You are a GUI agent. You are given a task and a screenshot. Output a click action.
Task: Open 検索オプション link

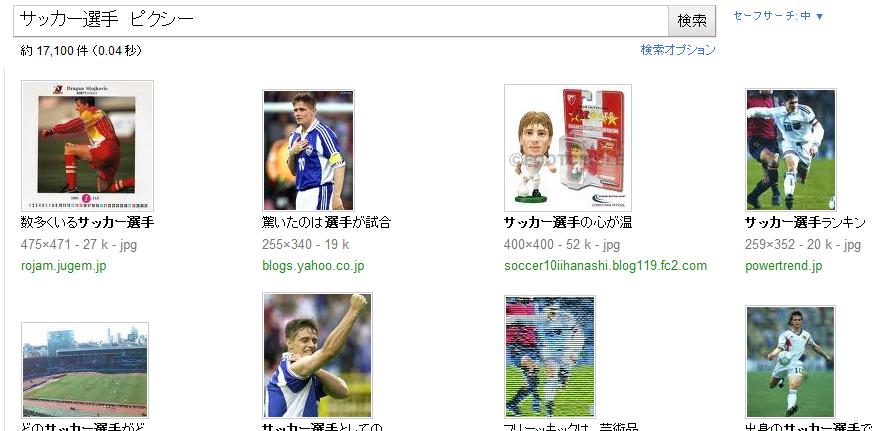(678, 49)
